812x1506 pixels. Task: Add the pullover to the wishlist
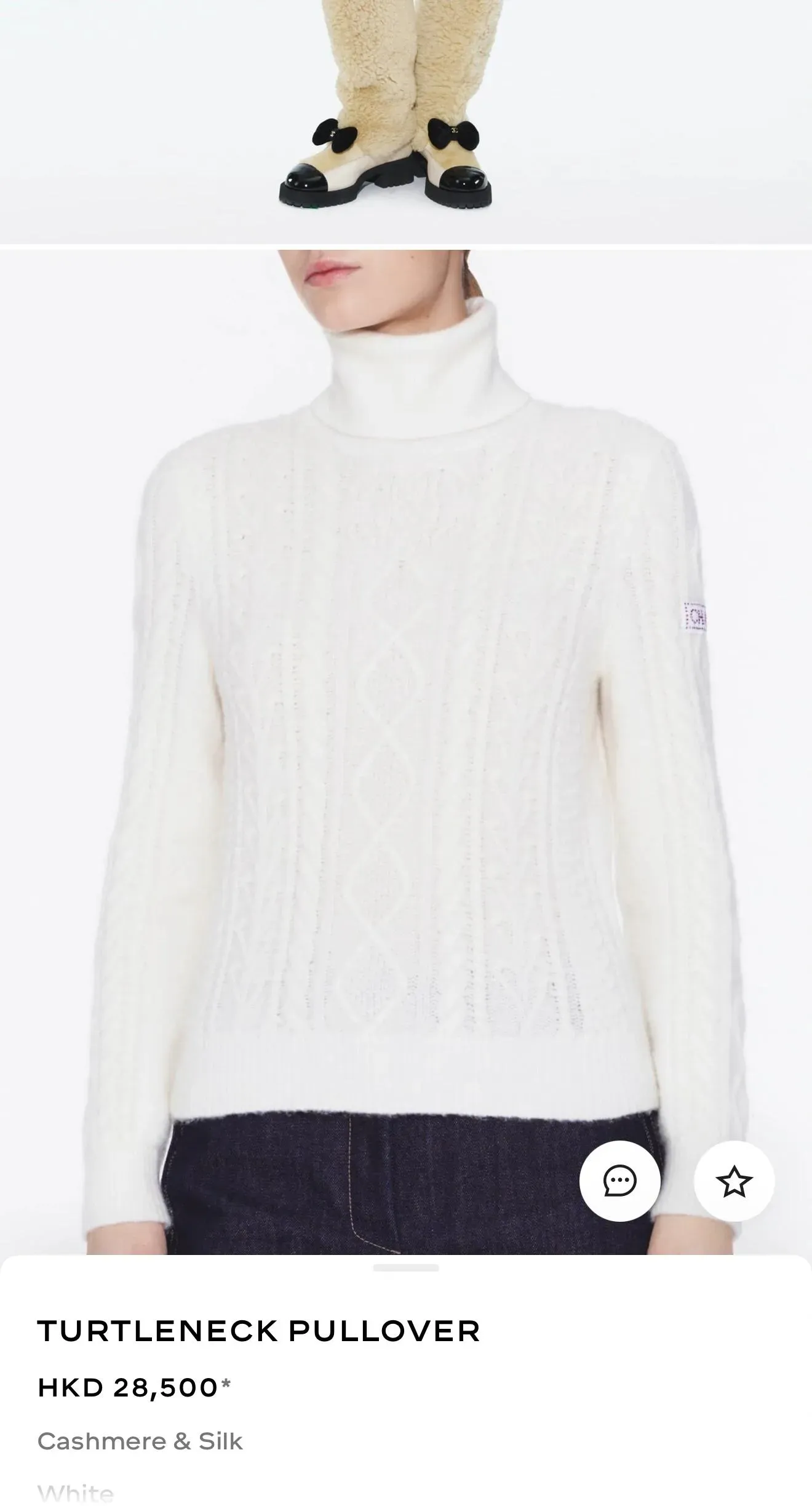click(734, 1181)
